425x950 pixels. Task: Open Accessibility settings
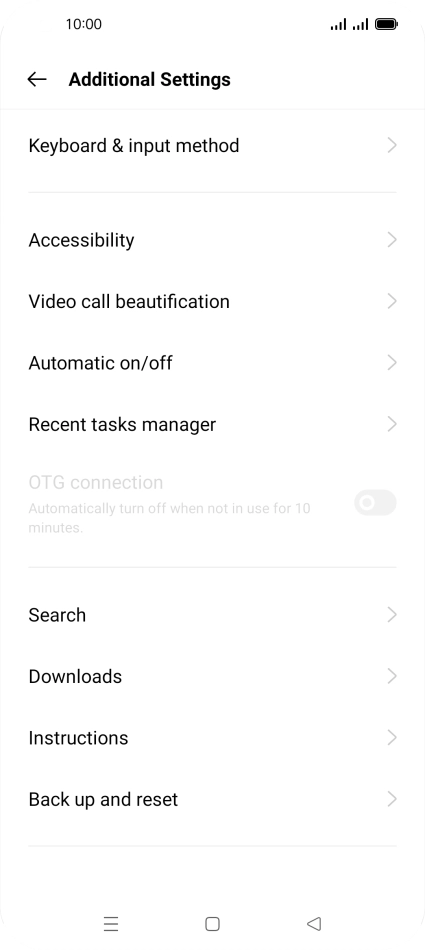212,240
